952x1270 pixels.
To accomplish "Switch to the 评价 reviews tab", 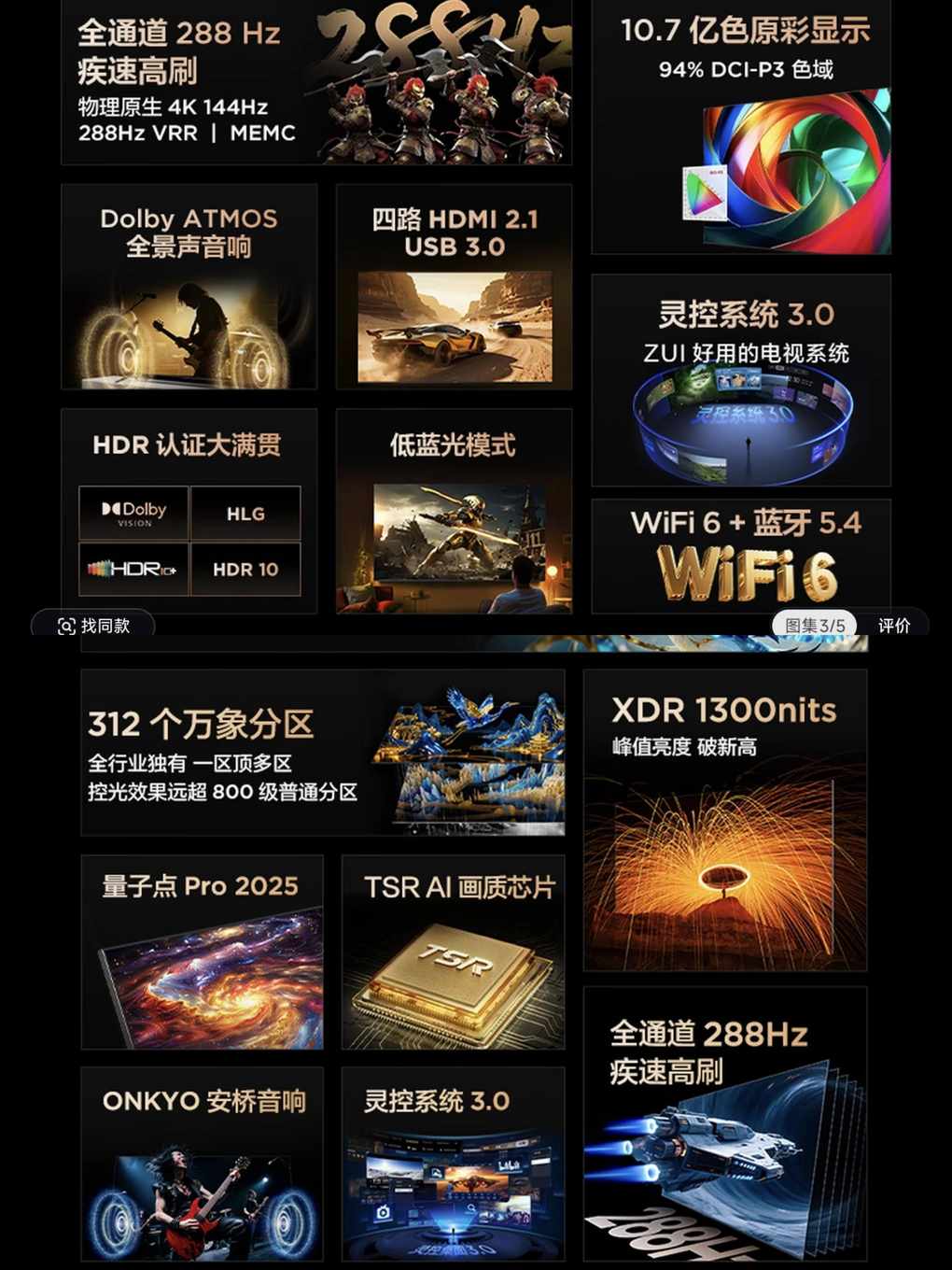I will click(x=893, y=626).
